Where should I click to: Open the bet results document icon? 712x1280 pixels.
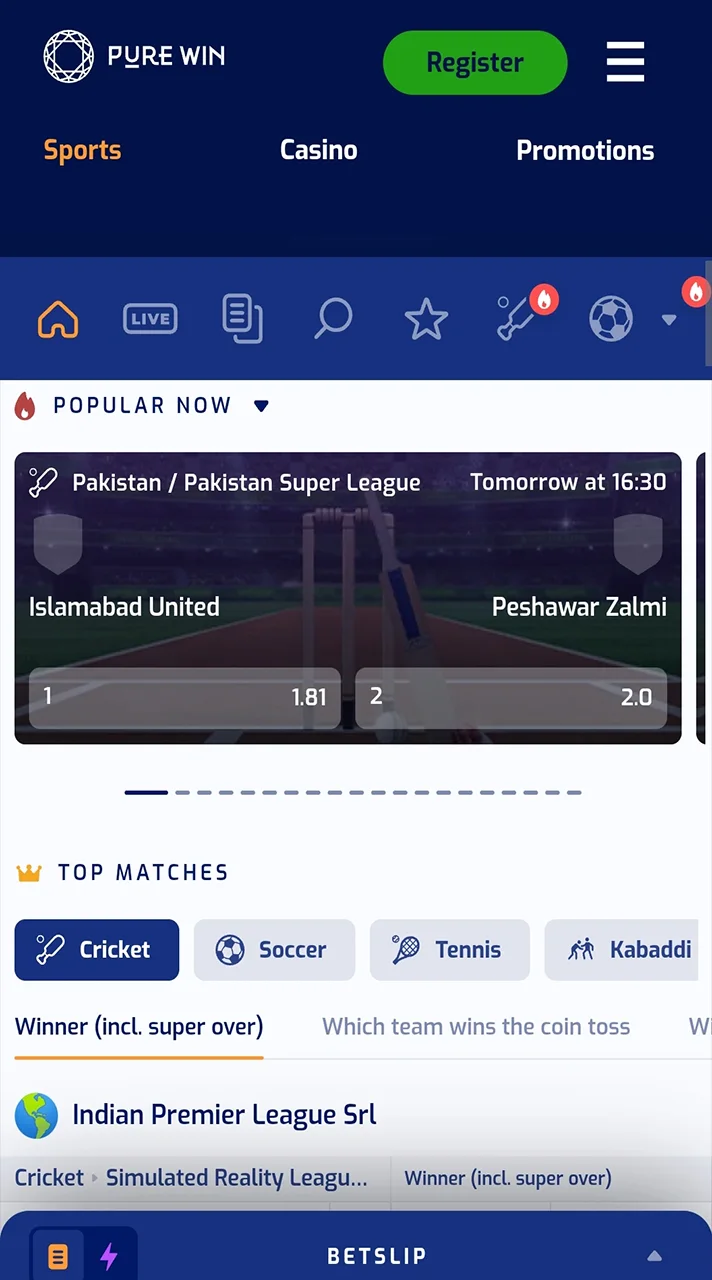pyautogui.click(x=242, y=319)
